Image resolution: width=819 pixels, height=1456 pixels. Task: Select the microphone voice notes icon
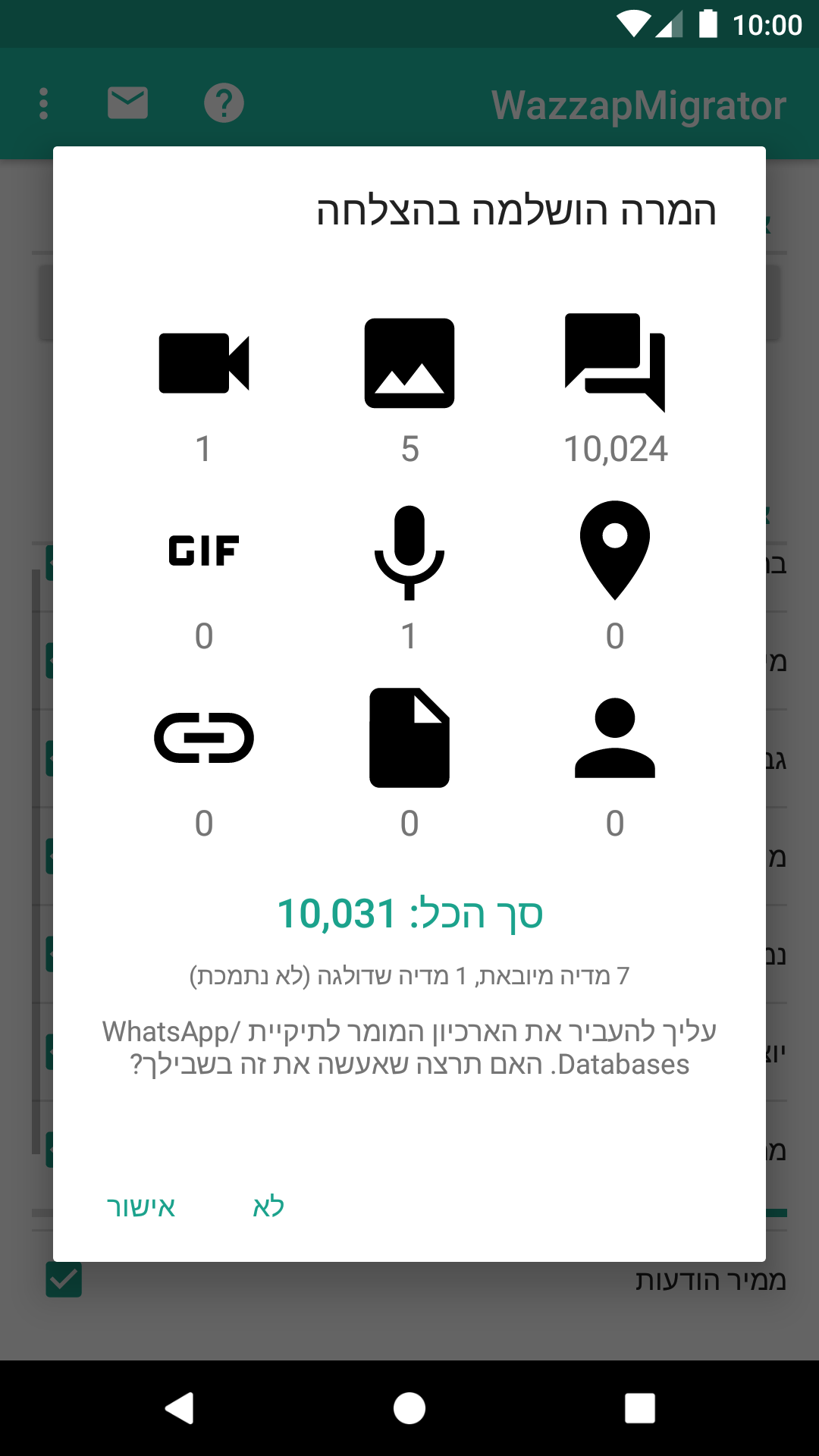coord(409,550)
